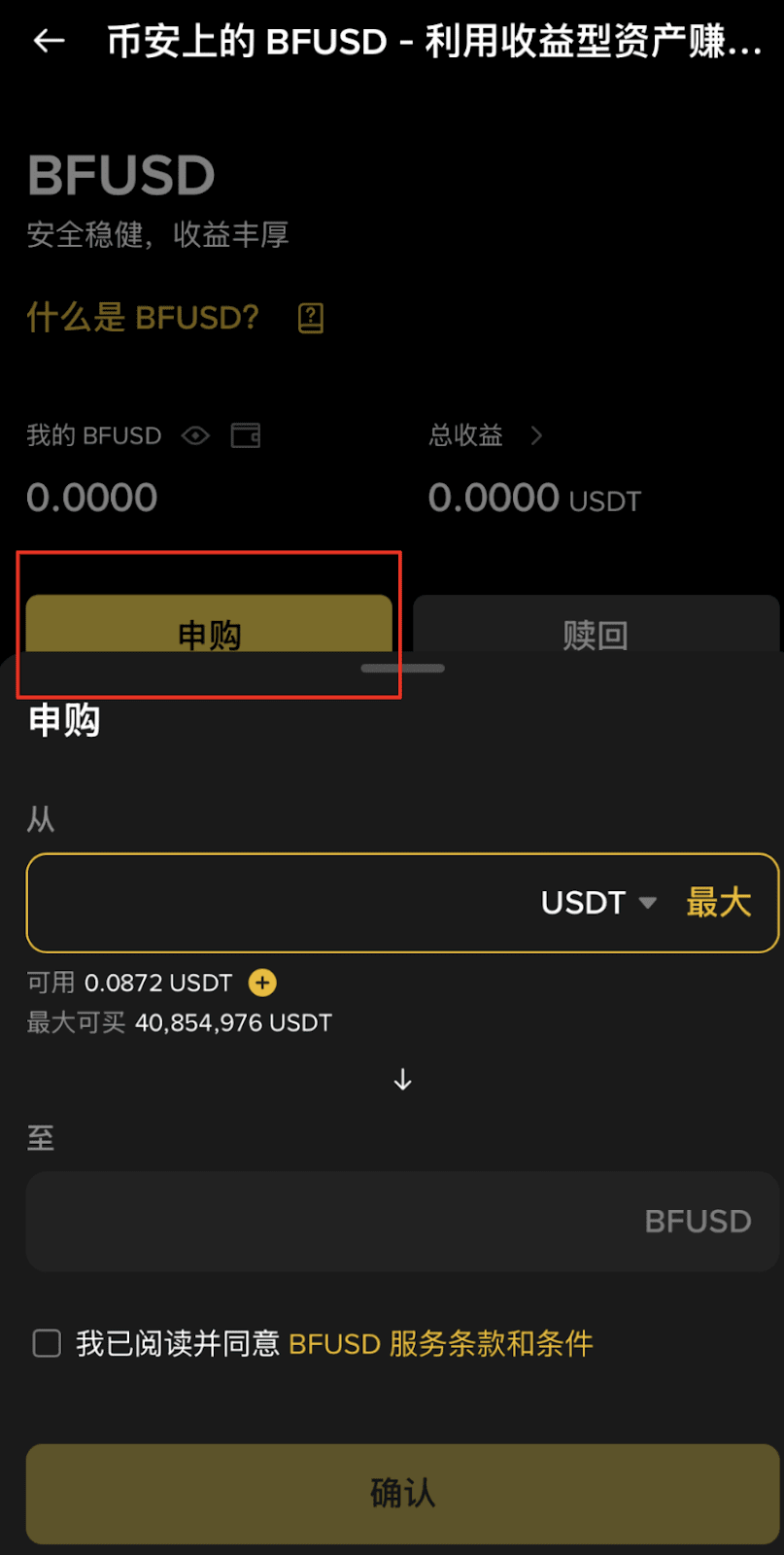Tap the 赎回 button
The height and width of the screenshot is (1555, 784).
[596, 627]
